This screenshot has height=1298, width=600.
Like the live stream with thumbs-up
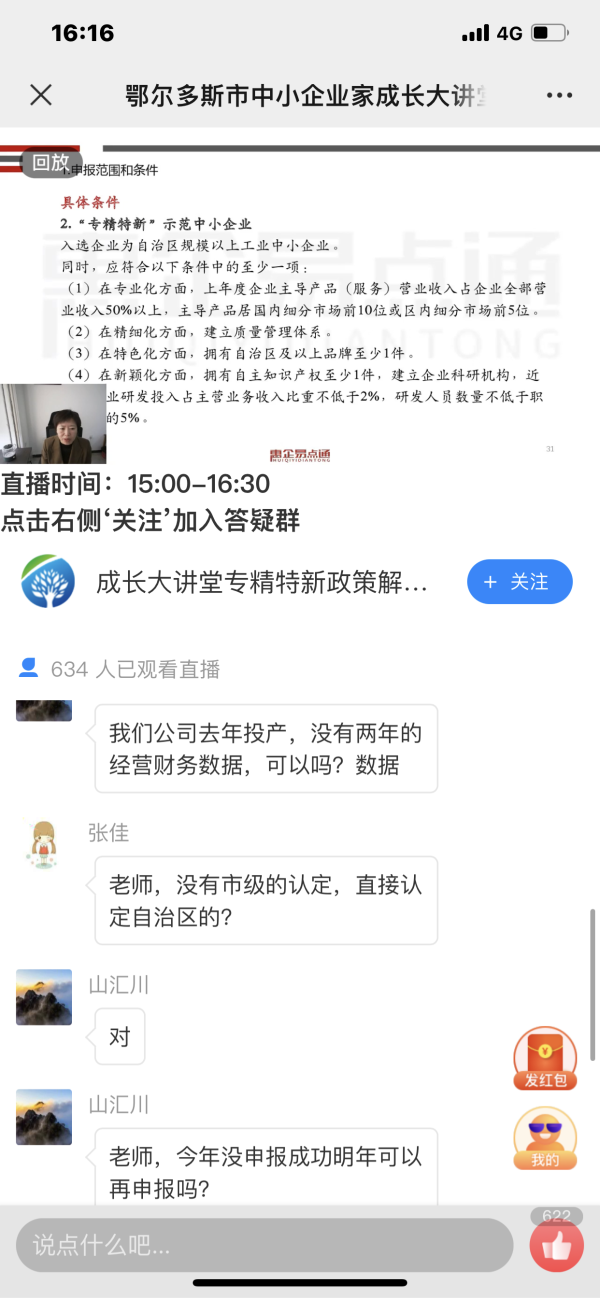556,1246
